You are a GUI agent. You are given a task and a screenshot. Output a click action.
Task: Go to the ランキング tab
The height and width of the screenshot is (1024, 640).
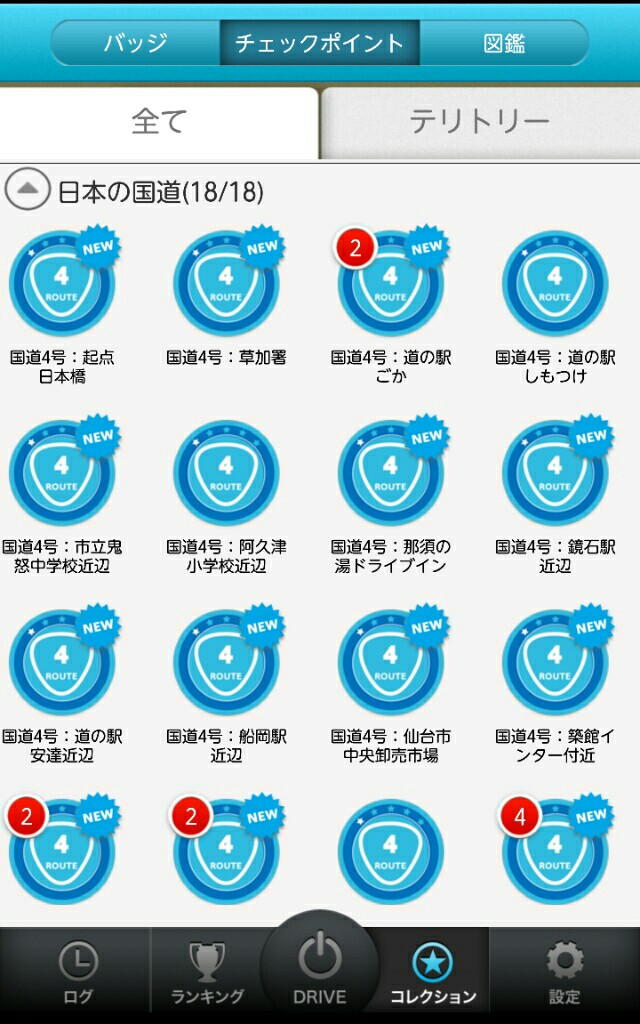coord(208,974)
